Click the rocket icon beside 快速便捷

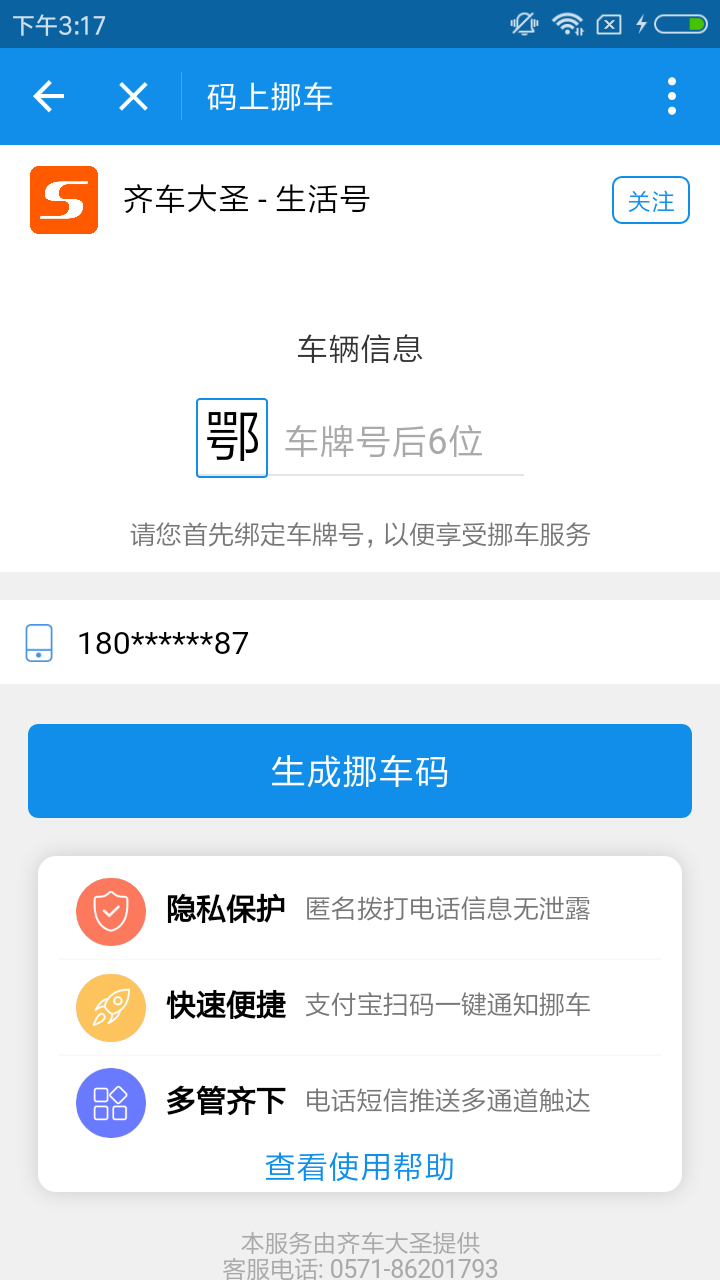click(x=110, y=1005)
